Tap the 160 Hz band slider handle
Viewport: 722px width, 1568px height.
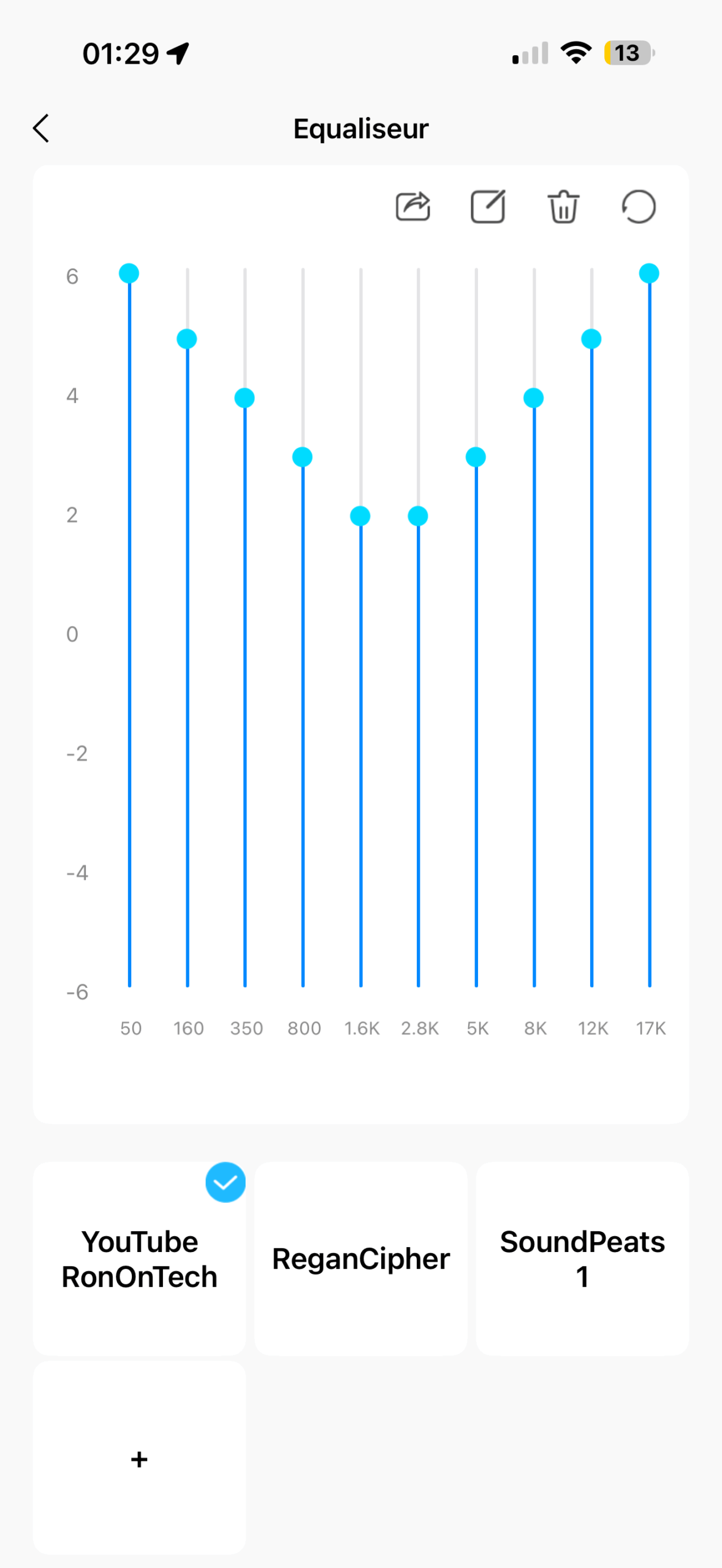187,339
